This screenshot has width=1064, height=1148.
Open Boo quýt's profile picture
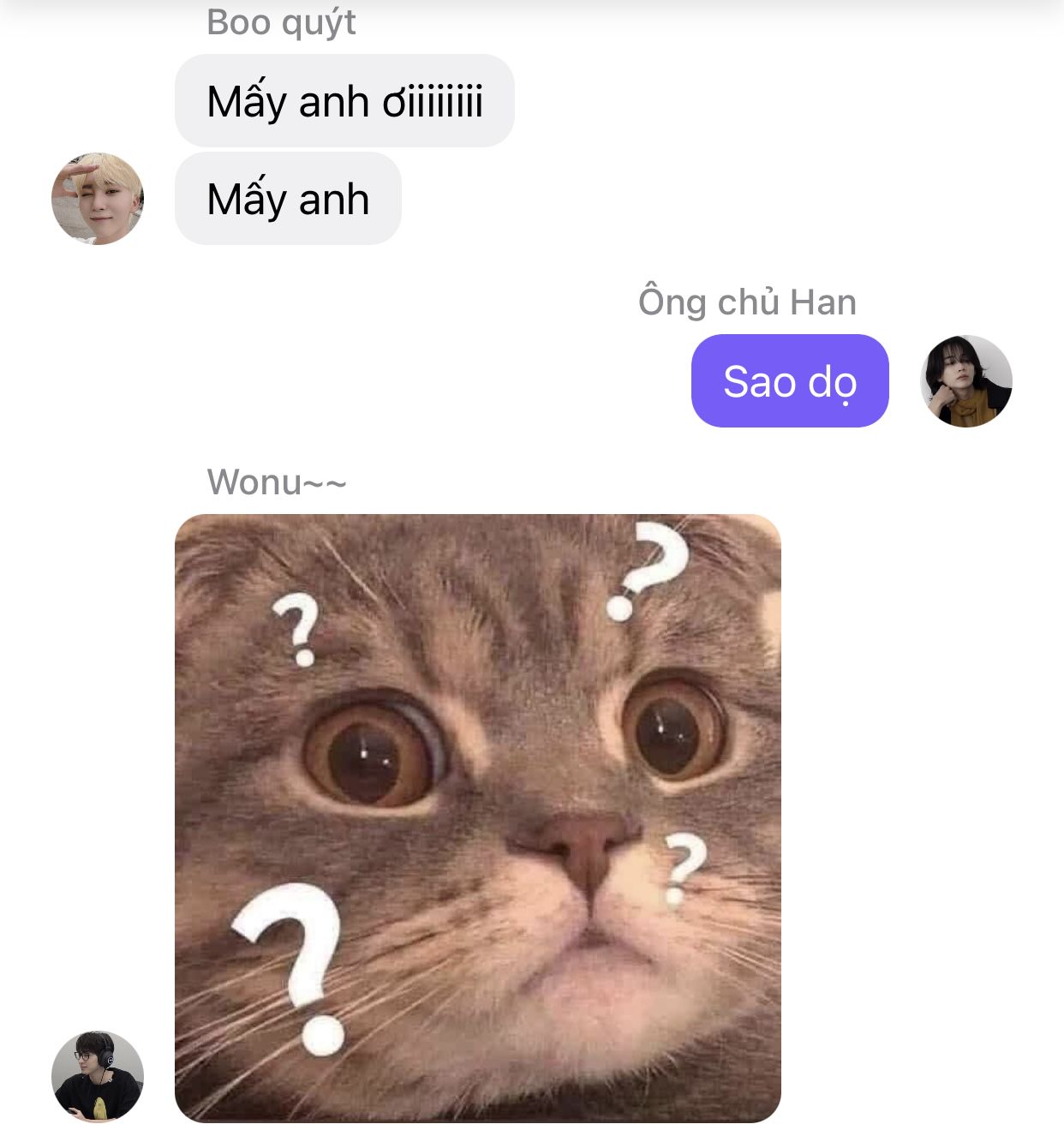coord(98,199)
